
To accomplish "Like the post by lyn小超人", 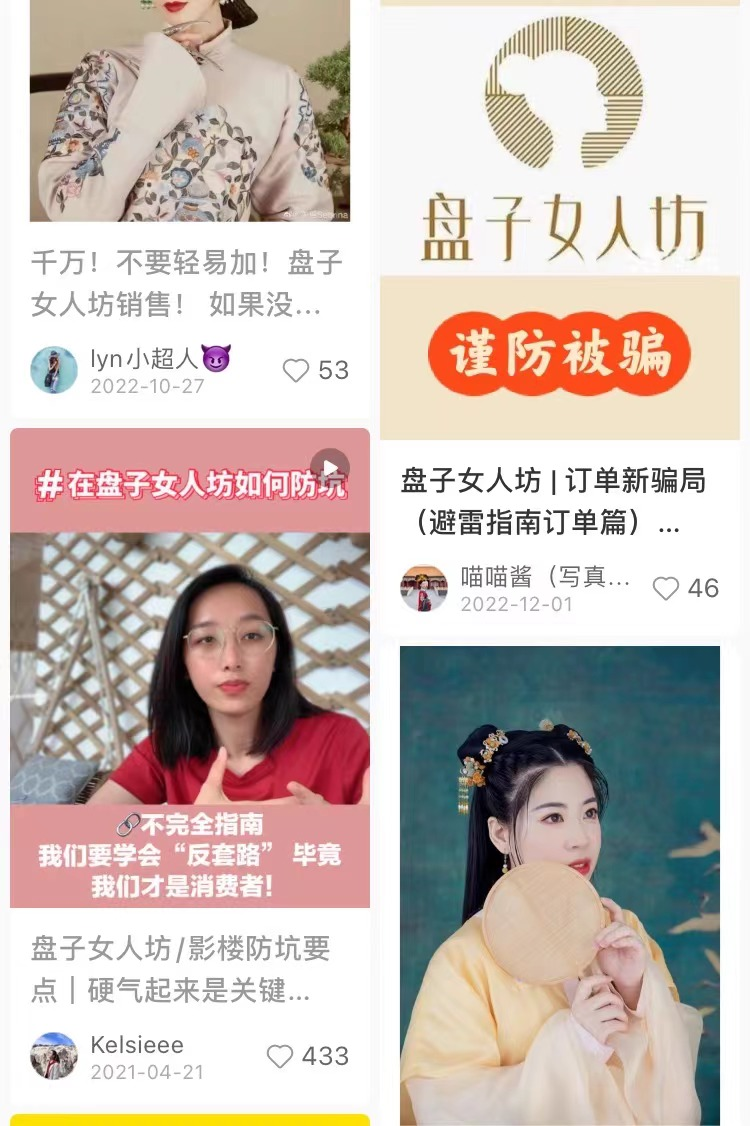I will click(x=296, y=371).
